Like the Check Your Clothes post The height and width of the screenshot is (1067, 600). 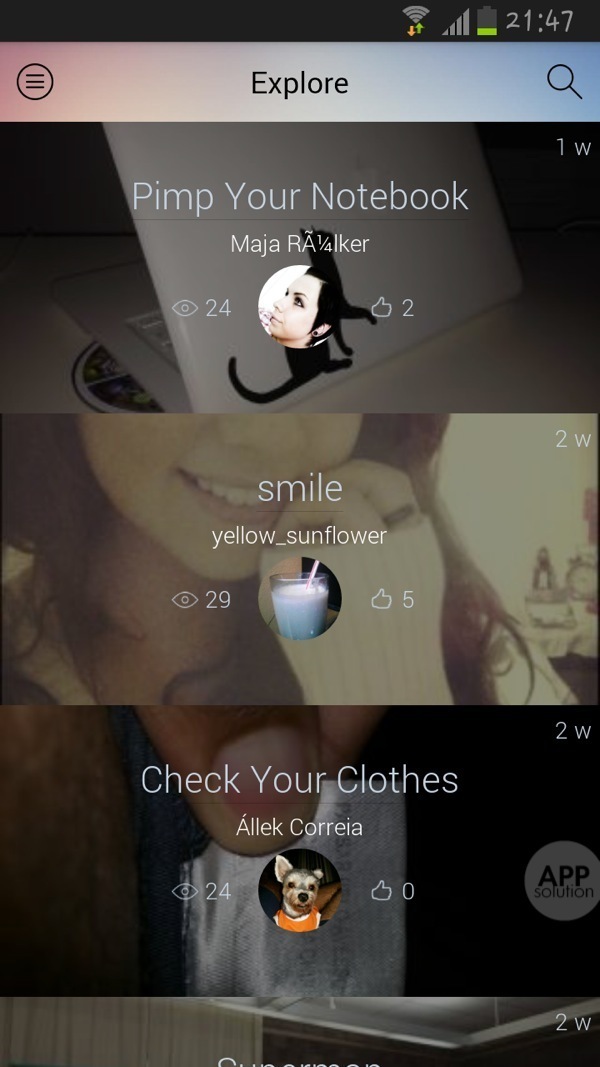(x=382, y=891)
